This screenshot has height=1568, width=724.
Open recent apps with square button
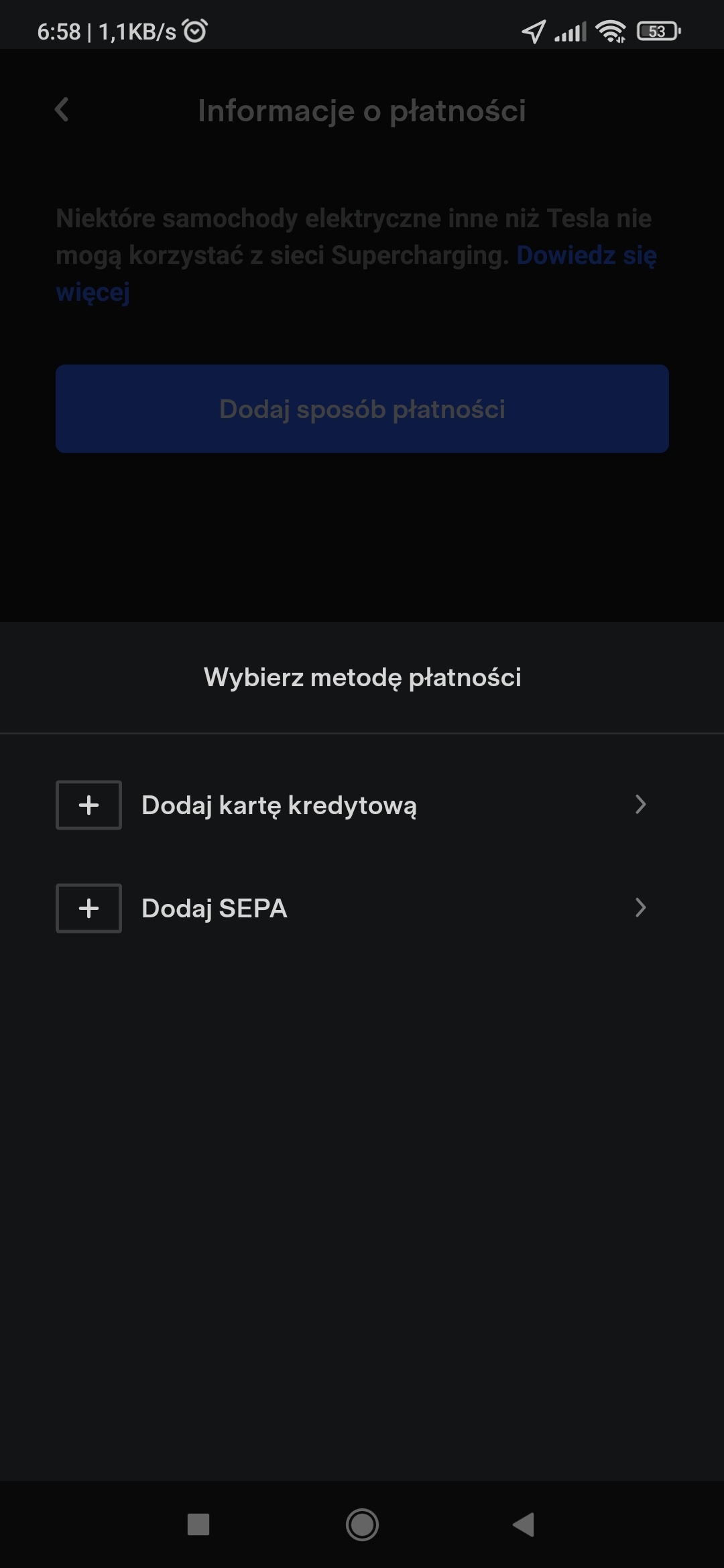[x=198, y=1525]
